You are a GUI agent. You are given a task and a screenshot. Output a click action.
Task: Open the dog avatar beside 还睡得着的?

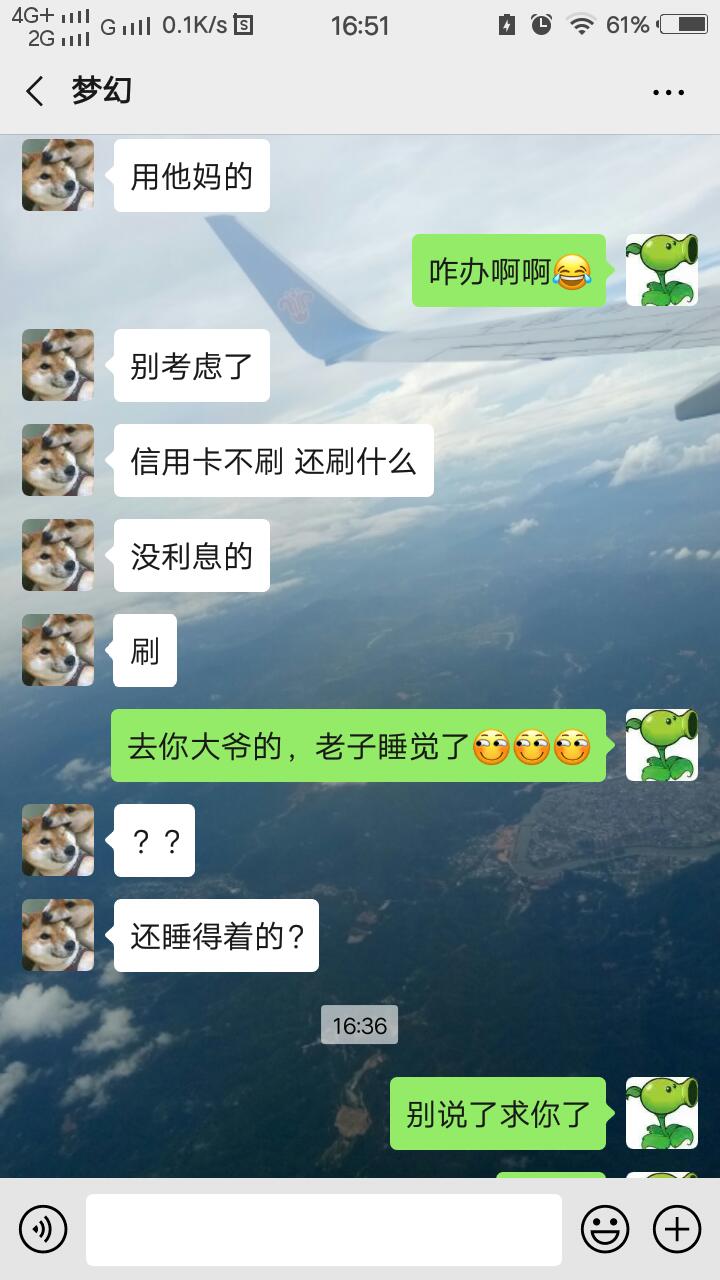58,935
